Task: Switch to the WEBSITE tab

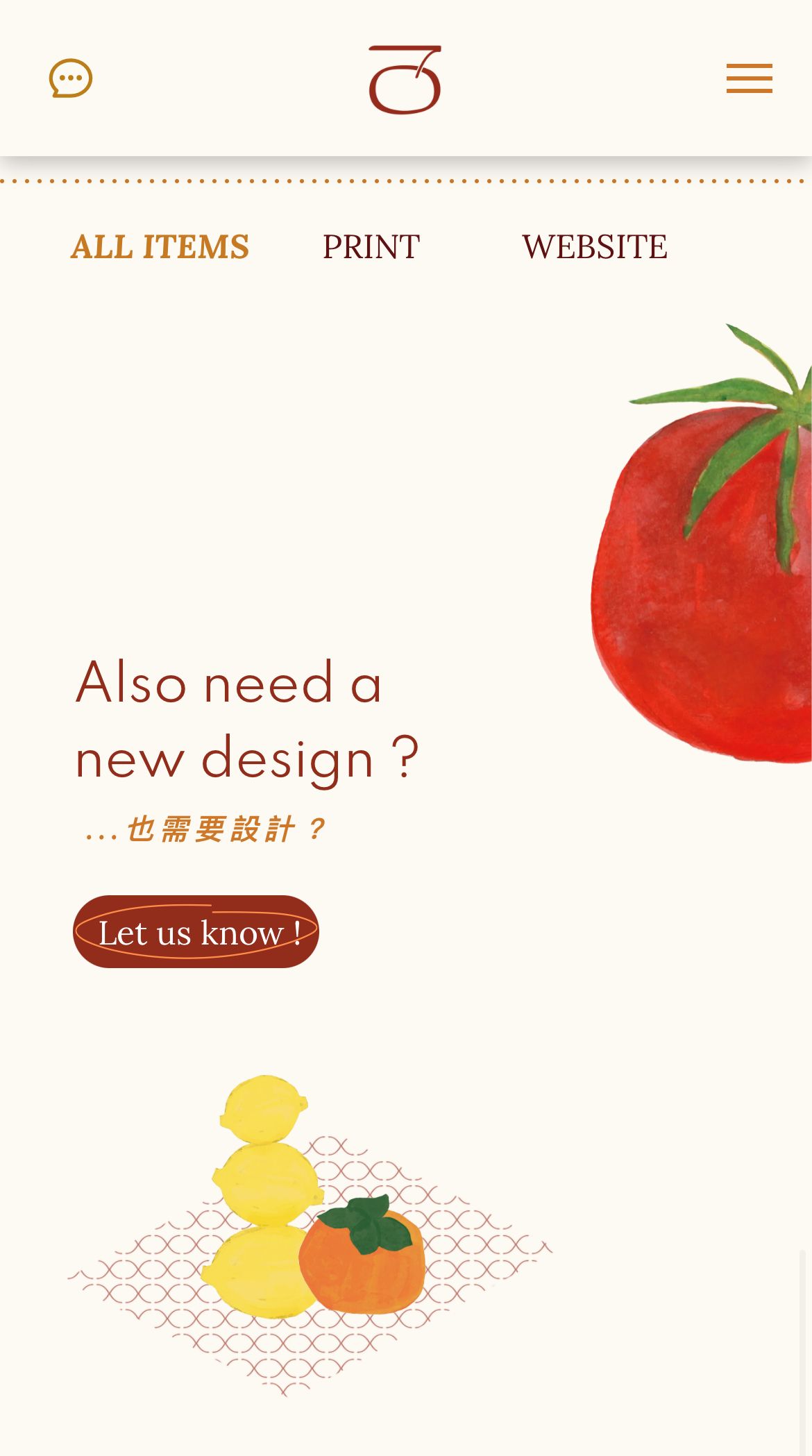Action: 594,247
